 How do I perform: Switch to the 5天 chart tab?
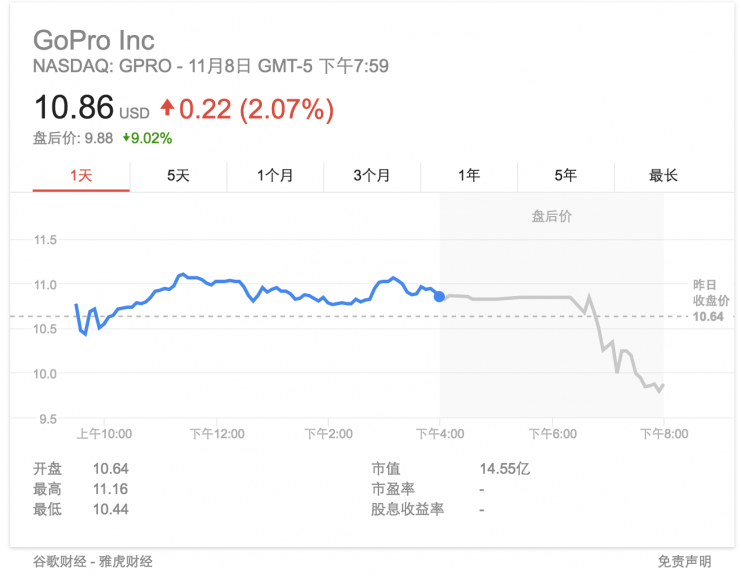(x=178, y=176)
